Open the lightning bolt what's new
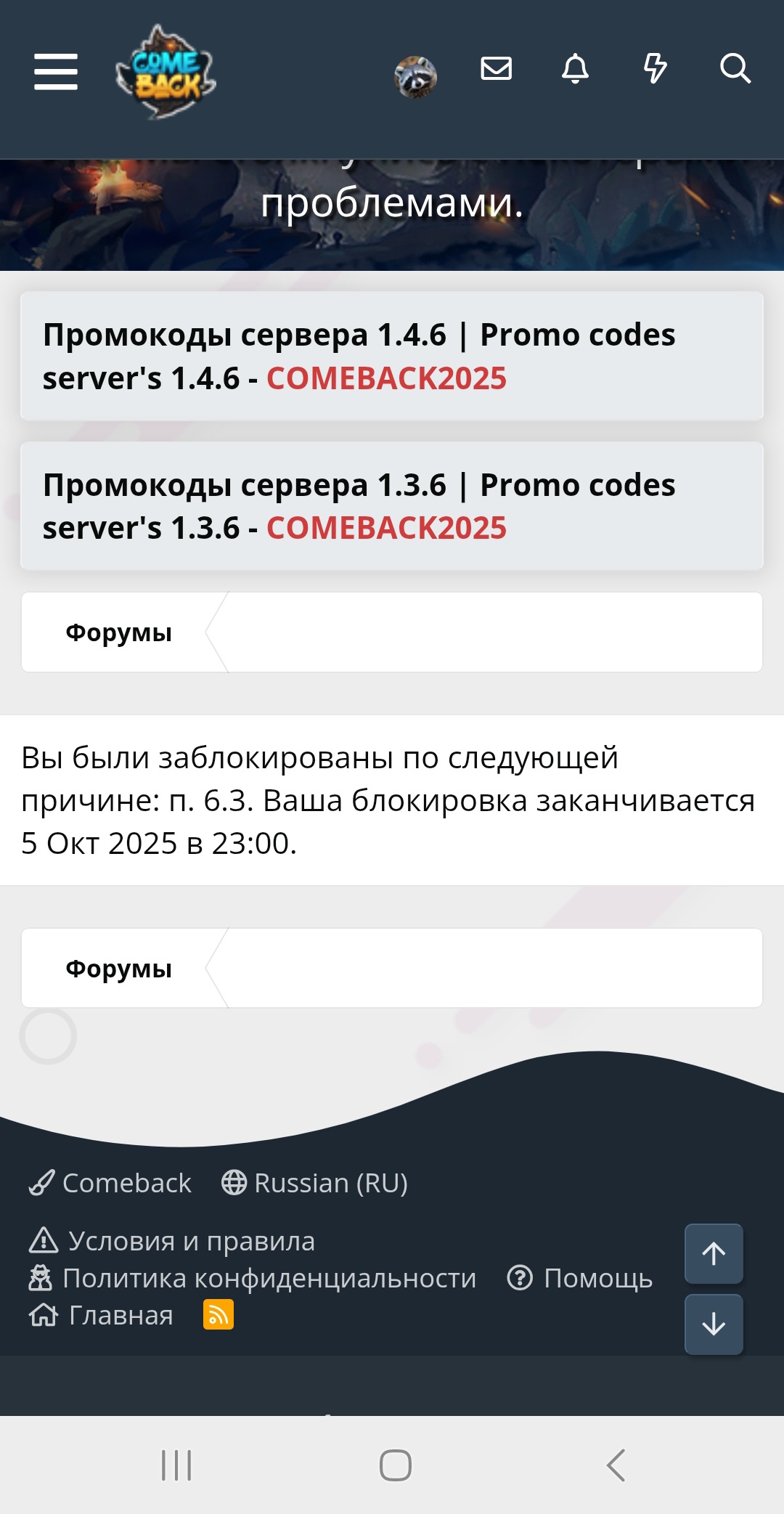 (655, 69)
